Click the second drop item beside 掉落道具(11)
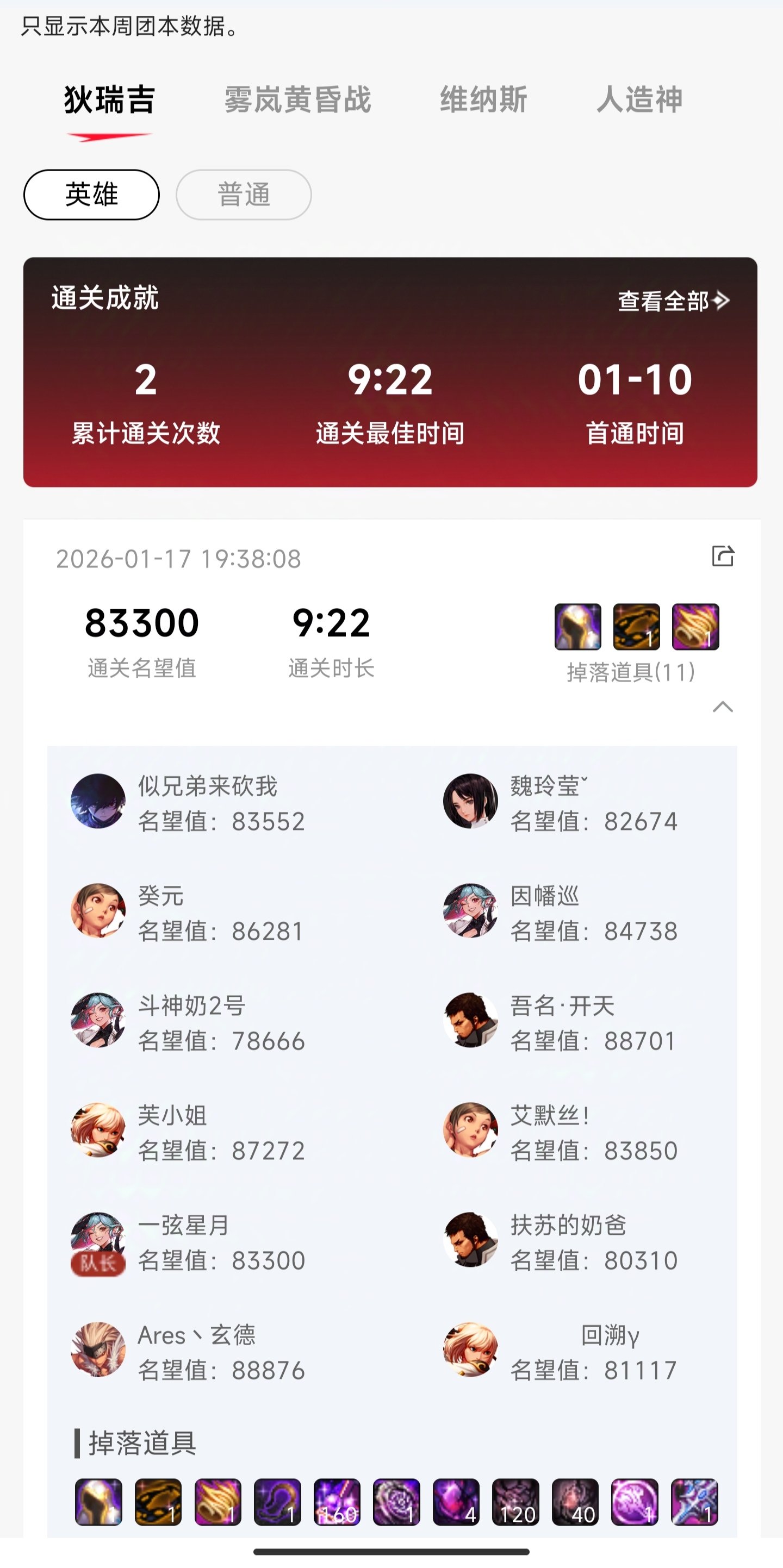The width and height of the screenshot is (783, 1568). [x=636, y=627]
